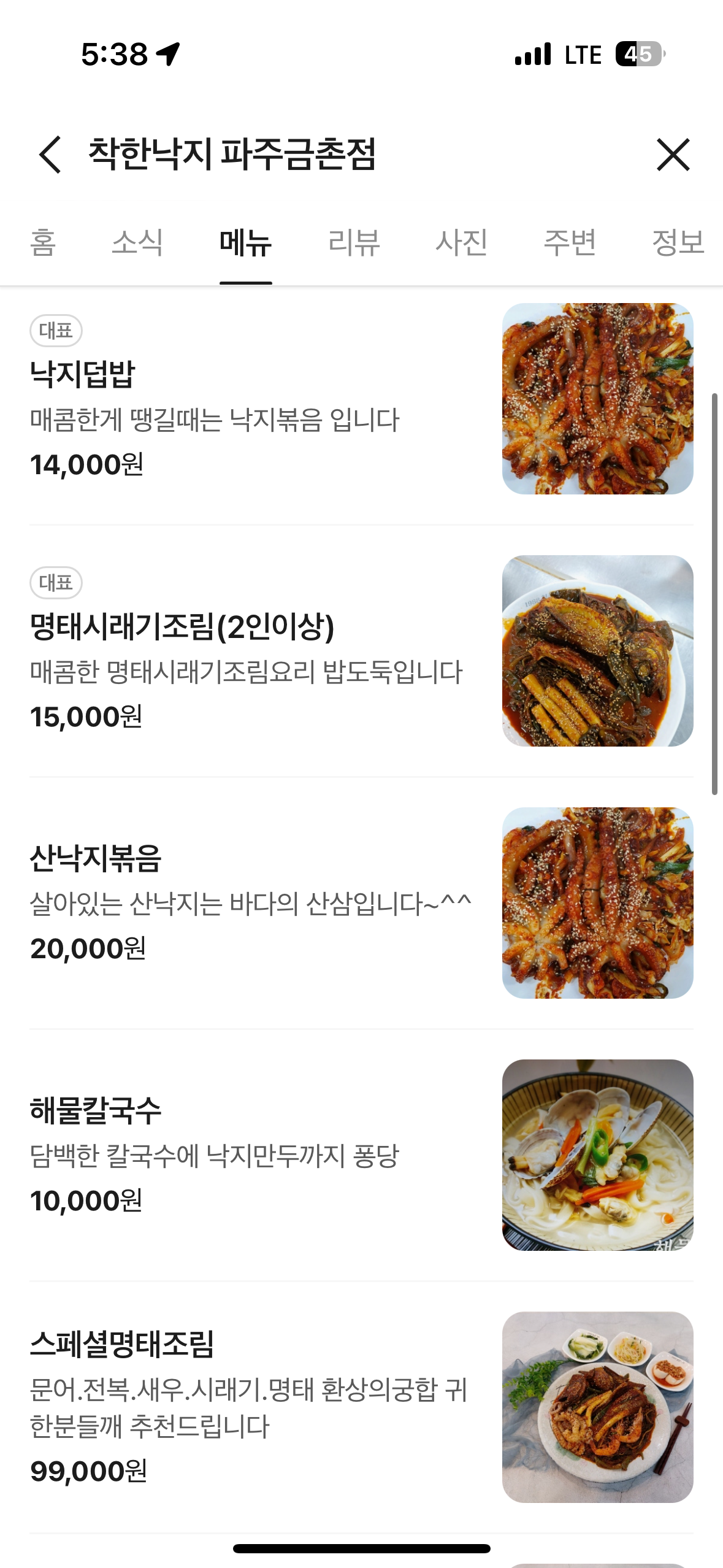Go back from 착한낙지 파주금촌점
The width and height of the screenshot is (723, 1568).
50,154
